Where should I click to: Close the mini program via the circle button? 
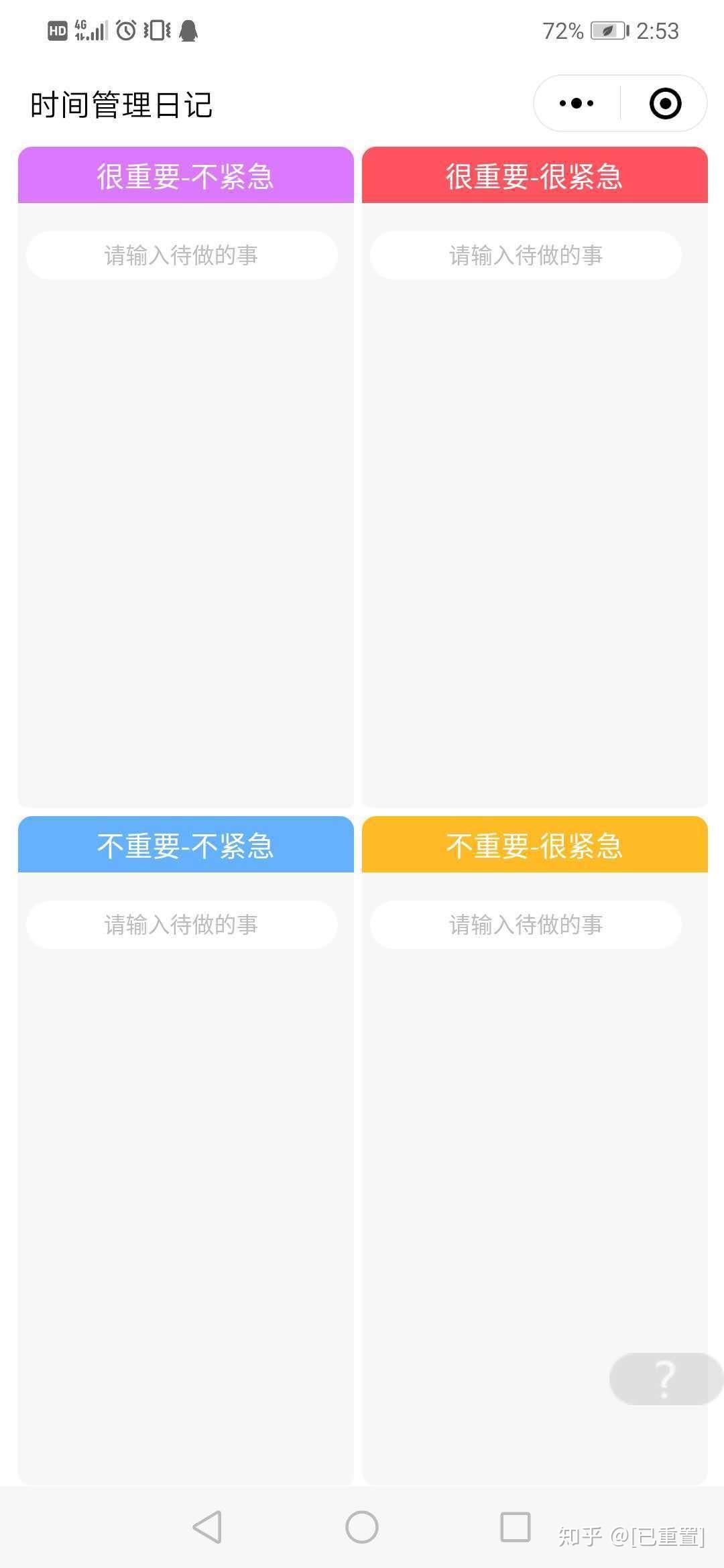point(665,103)
